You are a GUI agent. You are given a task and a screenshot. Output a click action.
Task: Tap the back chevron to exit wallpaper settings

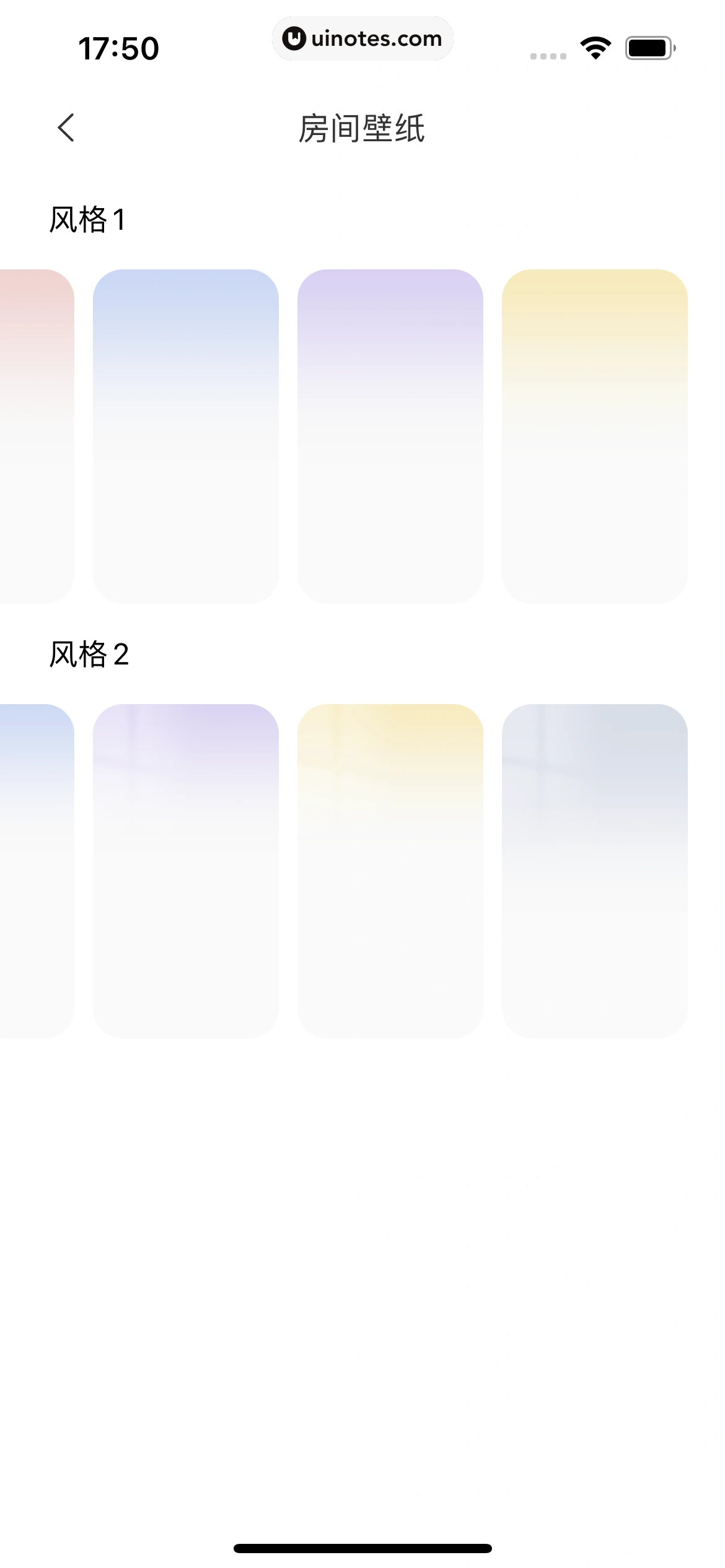tap(66, 128)
